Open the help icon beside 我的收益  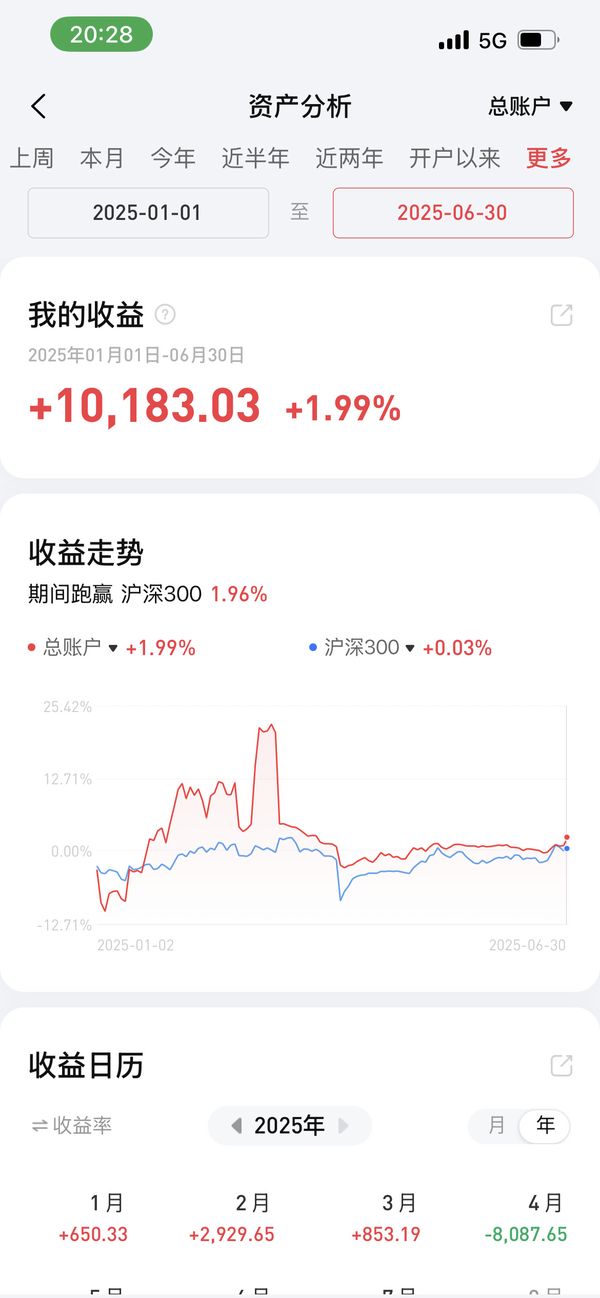click(x=166, y=315)
